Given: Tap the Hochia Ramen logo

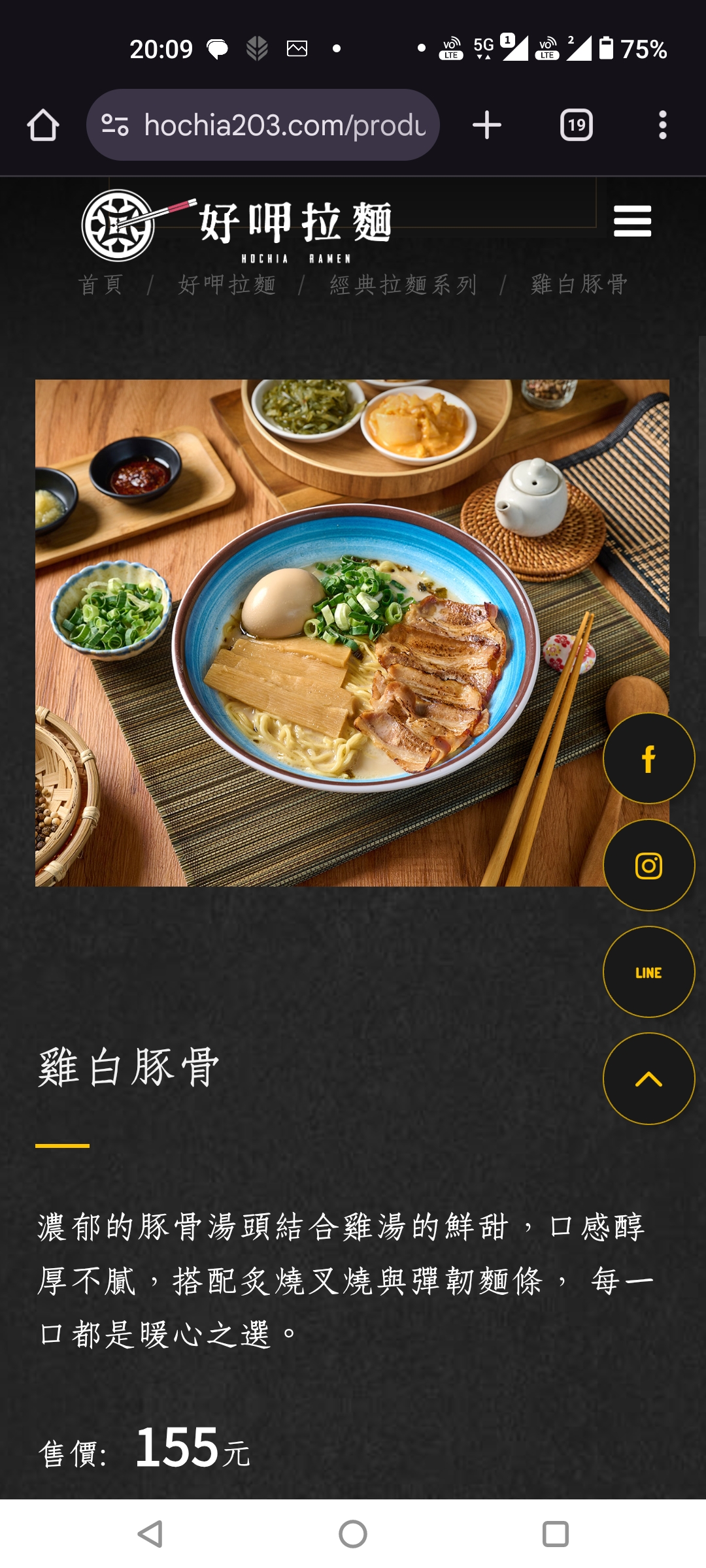Looking at the screenshot, I should (237, 226).
